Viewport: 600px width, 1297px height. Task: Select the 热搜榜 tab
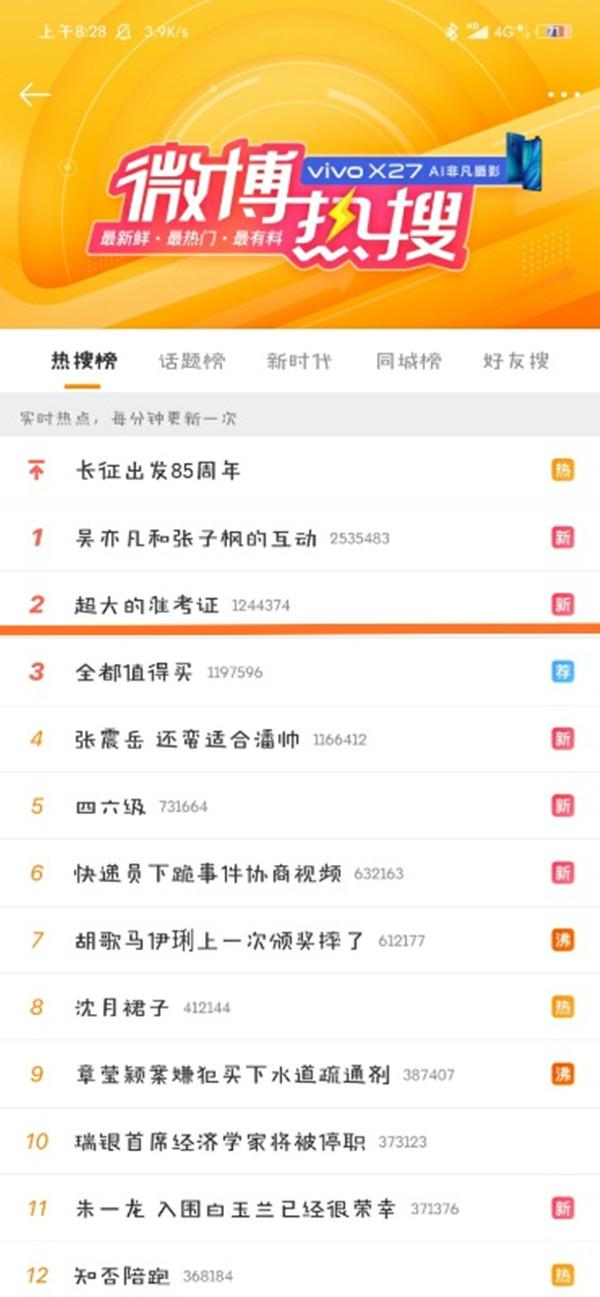(83, 361)
